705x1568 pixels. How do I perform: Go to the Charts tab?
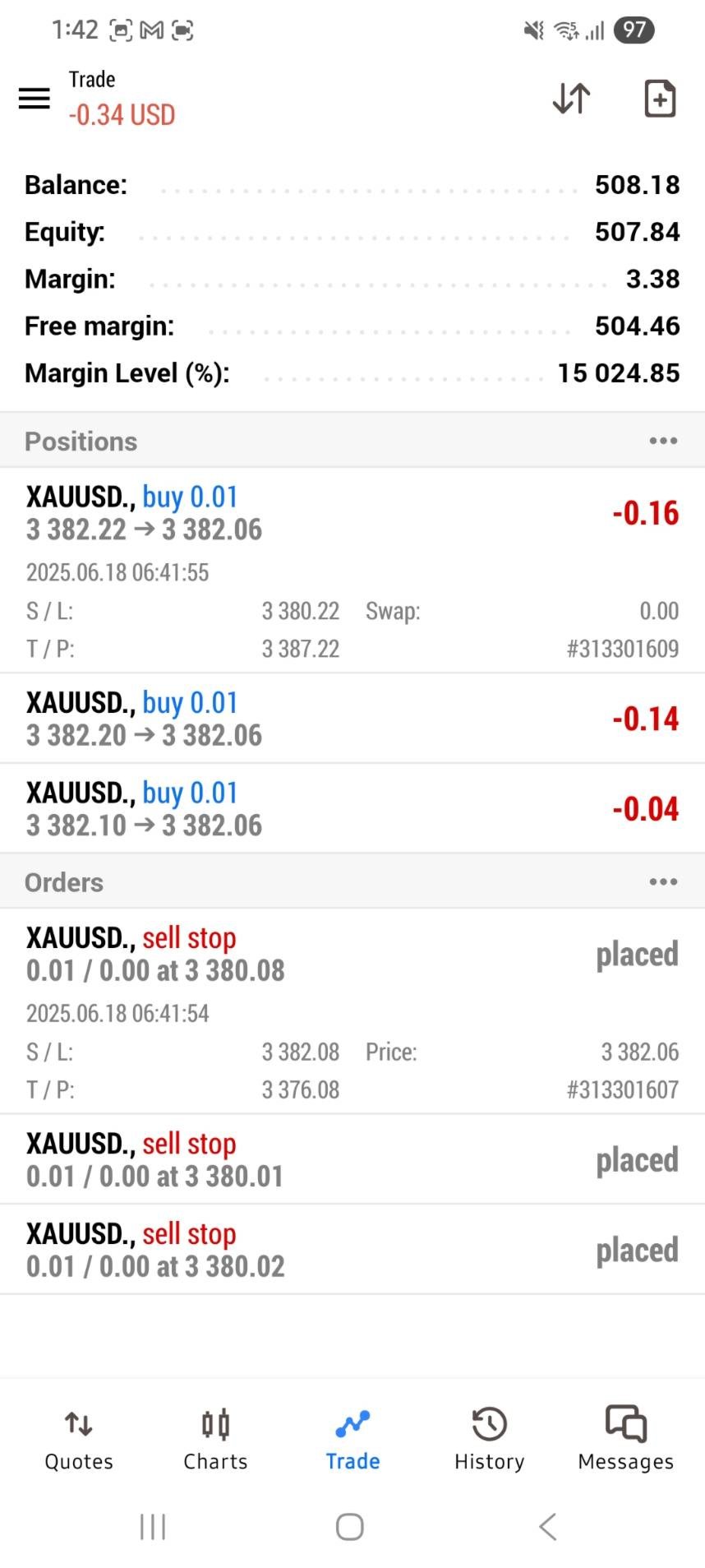pyautogui.click(x=215, y=1439)
